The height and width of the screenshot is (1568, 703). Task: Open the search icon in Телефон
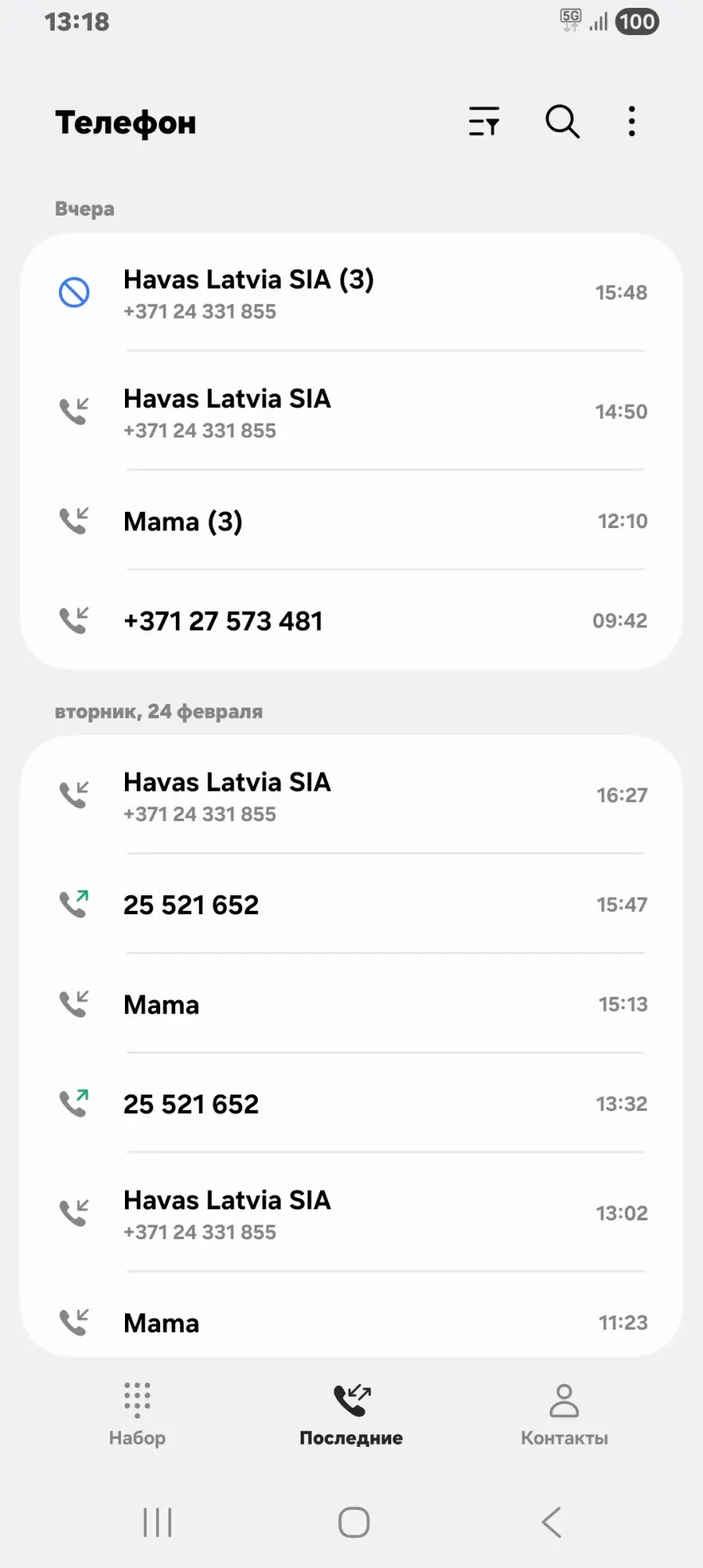pyautogui.click(x=562, y=122)
